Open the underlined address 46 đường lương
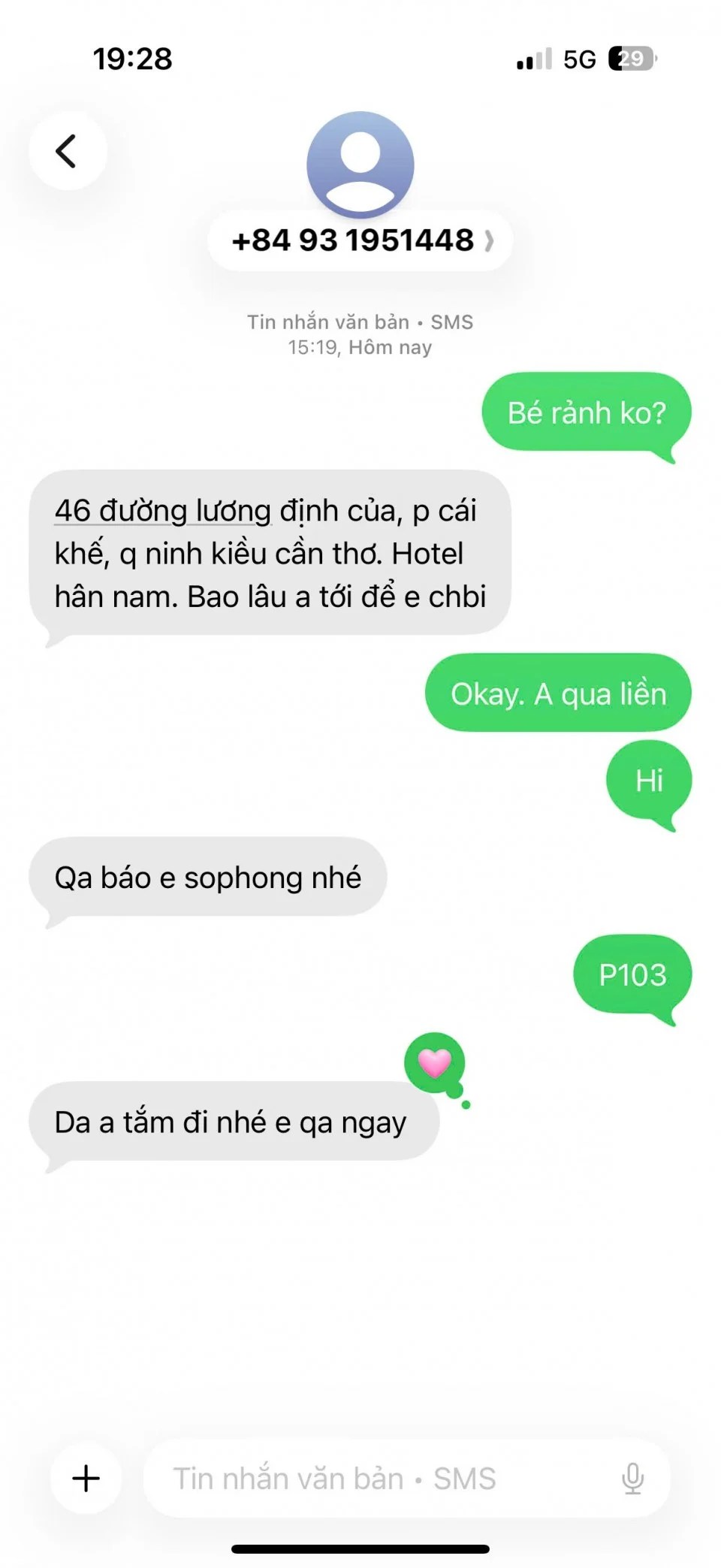The width and height of the screenshot is (721, 1568). click(163, 511)
